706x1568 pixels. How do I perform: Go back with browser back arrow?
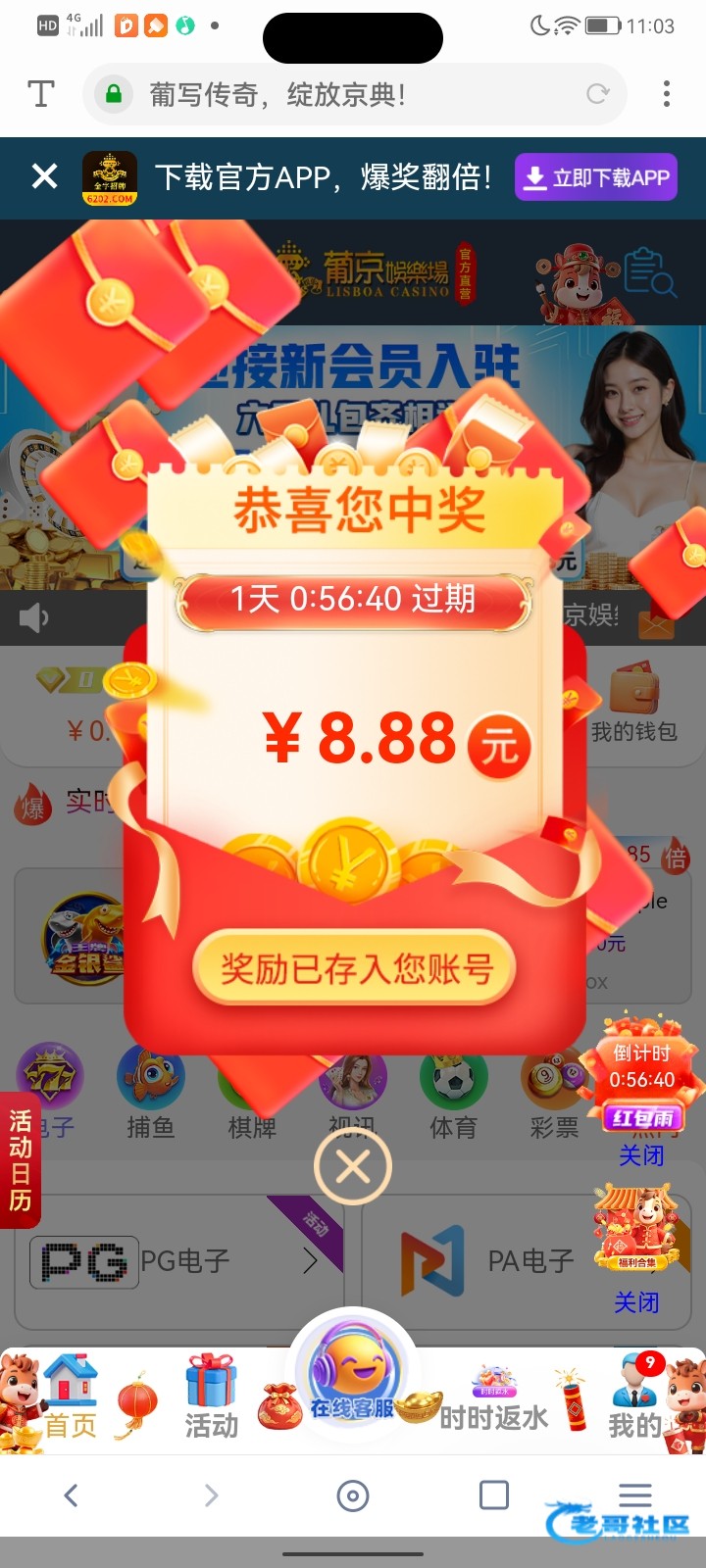tap(71, 1494)
